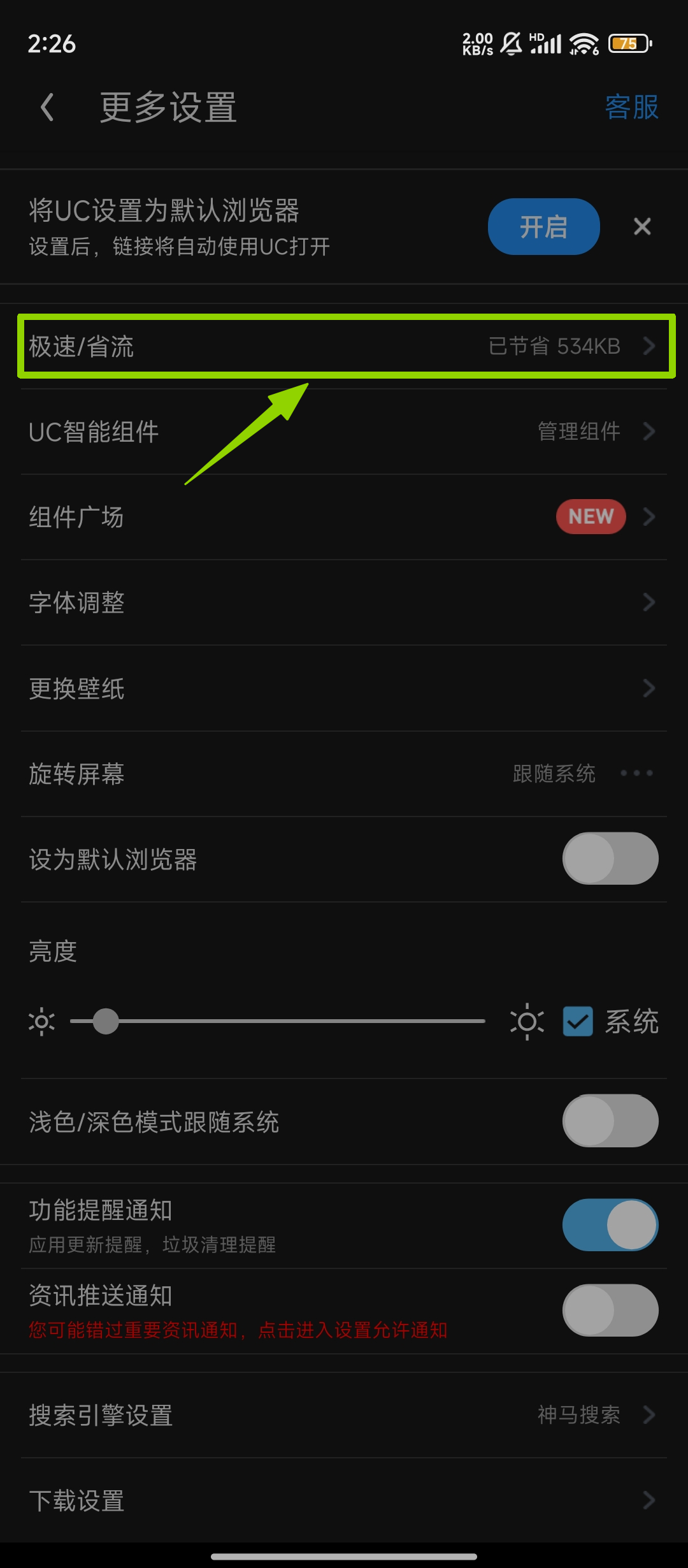
Task: Enable 浅色/深色模式跟随系统
Action: pos(610,1121)
